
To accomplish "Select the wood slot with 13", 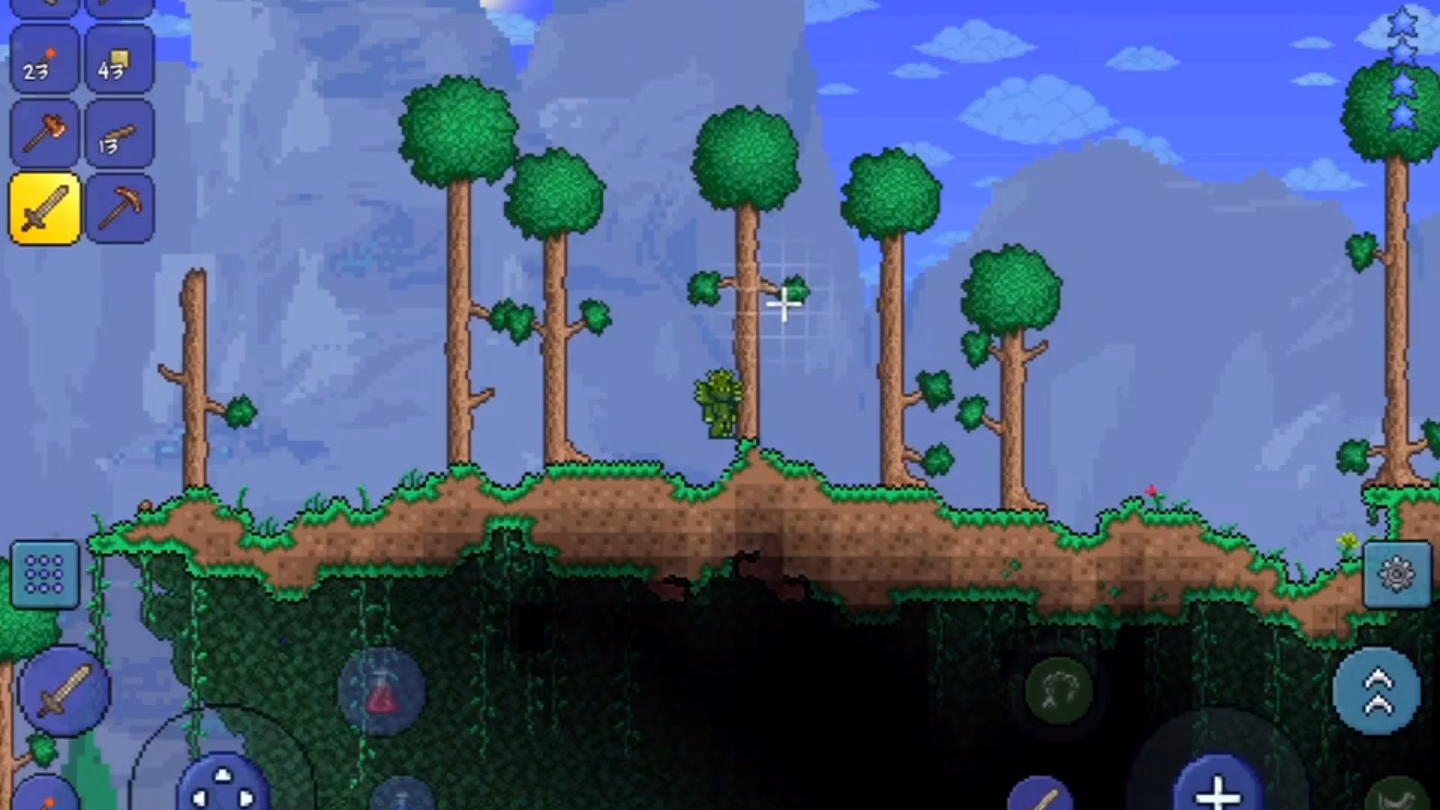I will [x=120, y=134].
